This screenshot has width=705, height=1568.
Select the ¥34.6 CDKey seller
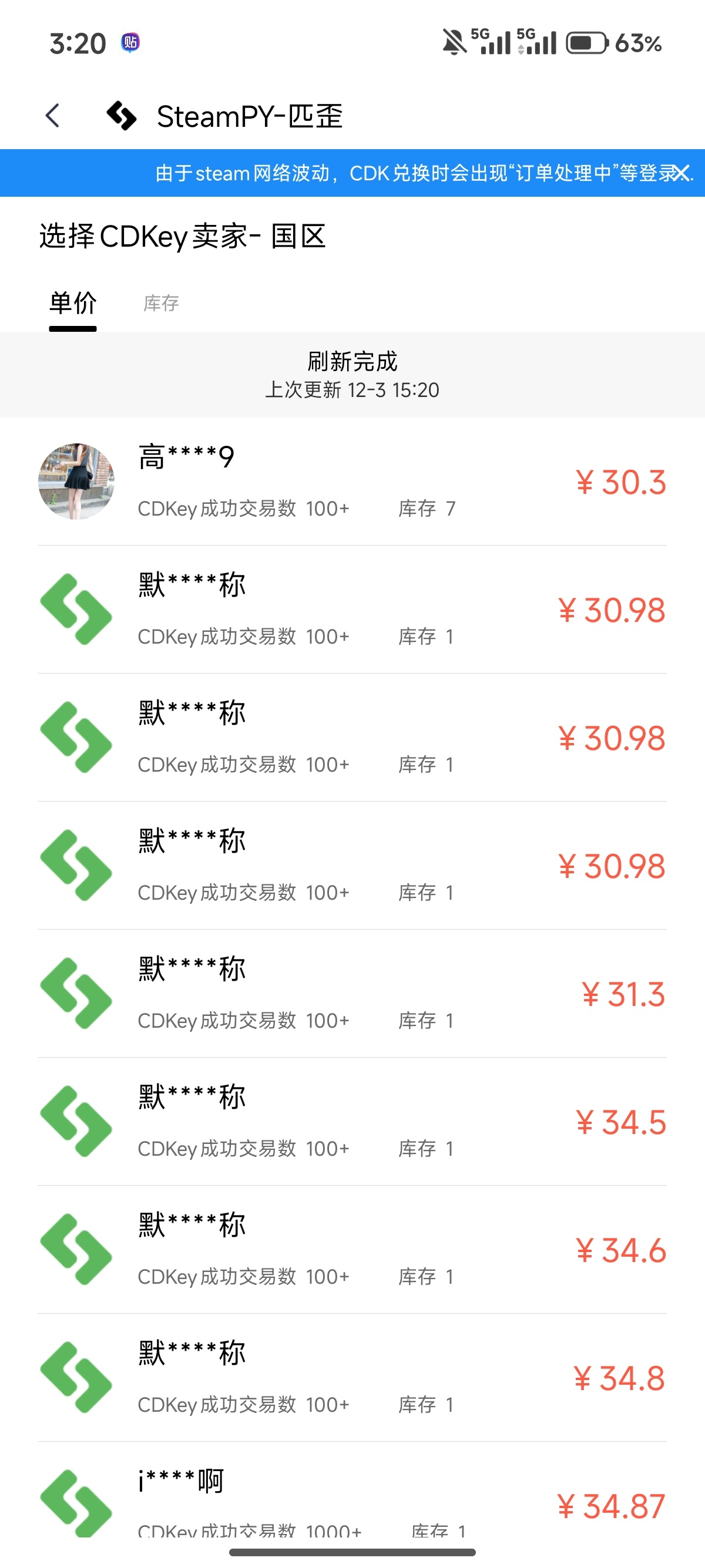pos(352,1249)
